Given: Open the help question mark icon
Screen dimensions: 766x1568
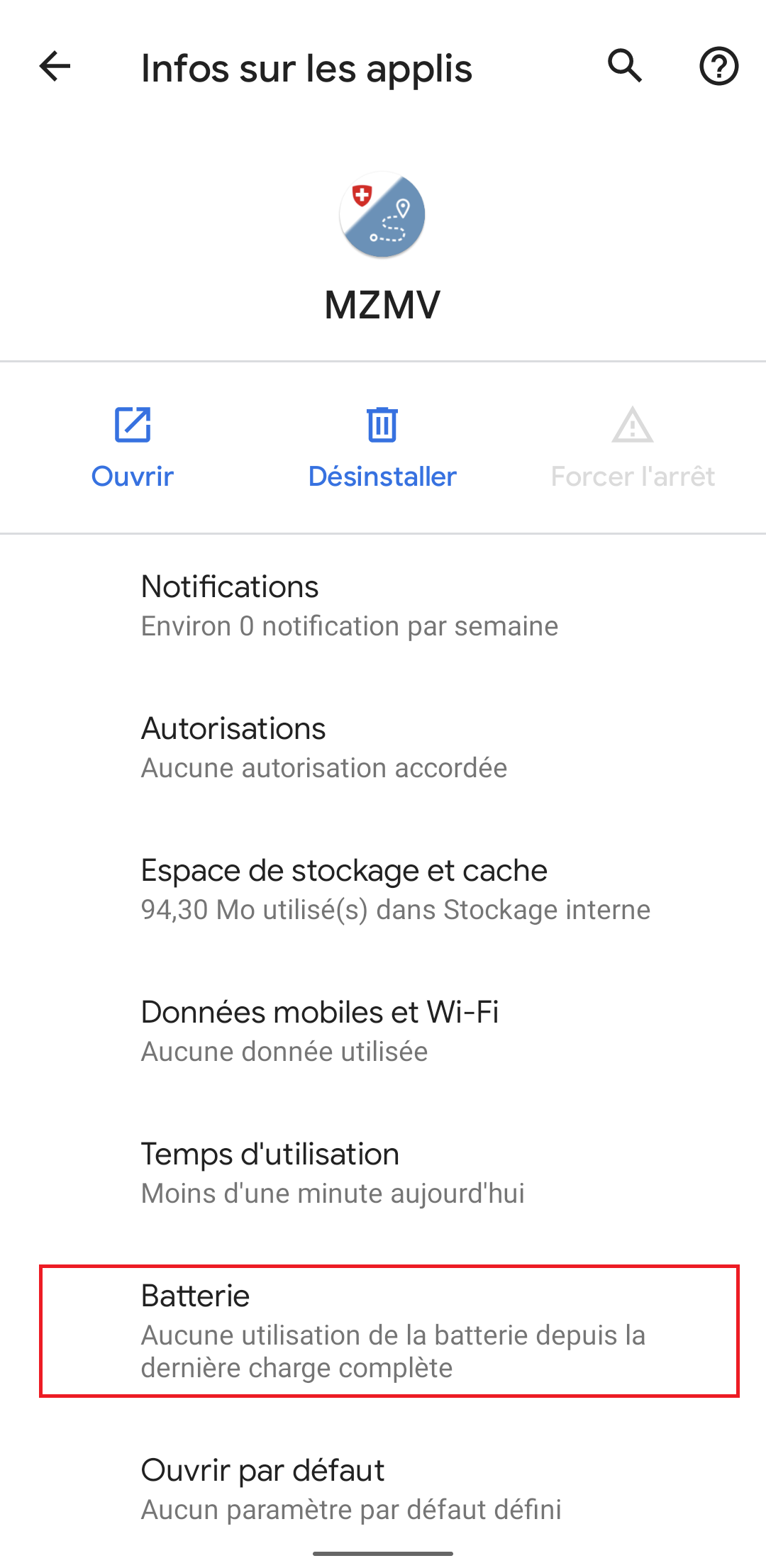Looking at the screenshot, I should (x=718, y=67).
